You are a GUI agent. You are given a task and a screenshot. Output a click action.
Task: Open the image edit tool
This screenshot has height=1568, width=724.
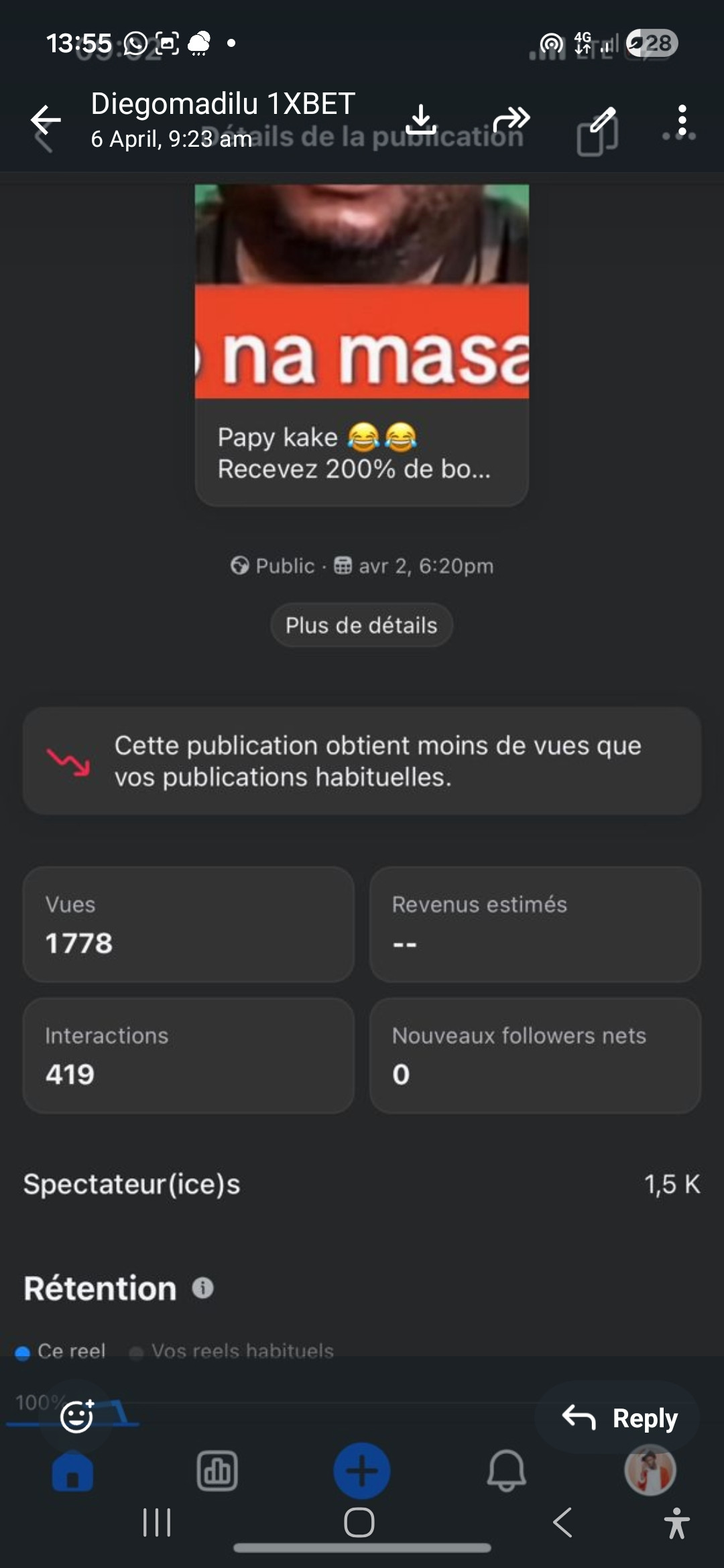602,120
